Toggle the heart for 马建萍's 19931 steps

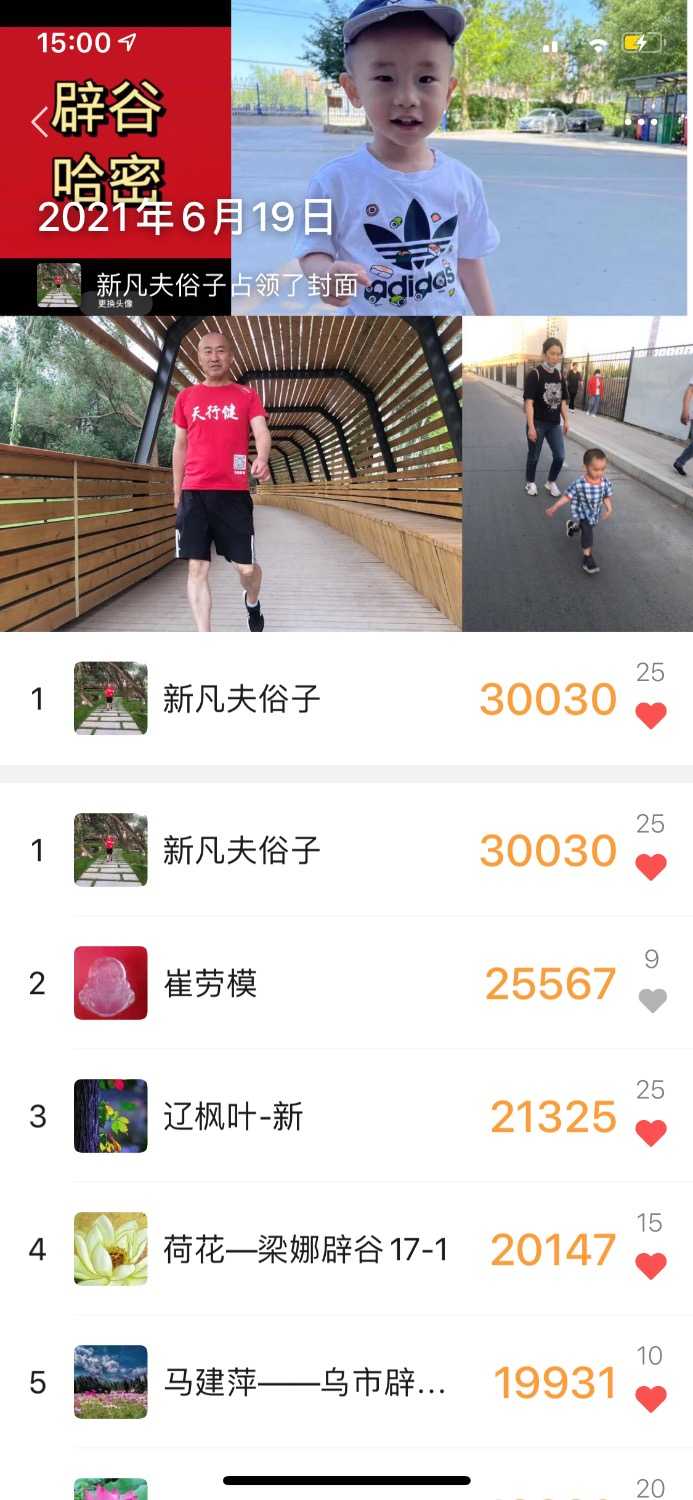point(651,1399)
